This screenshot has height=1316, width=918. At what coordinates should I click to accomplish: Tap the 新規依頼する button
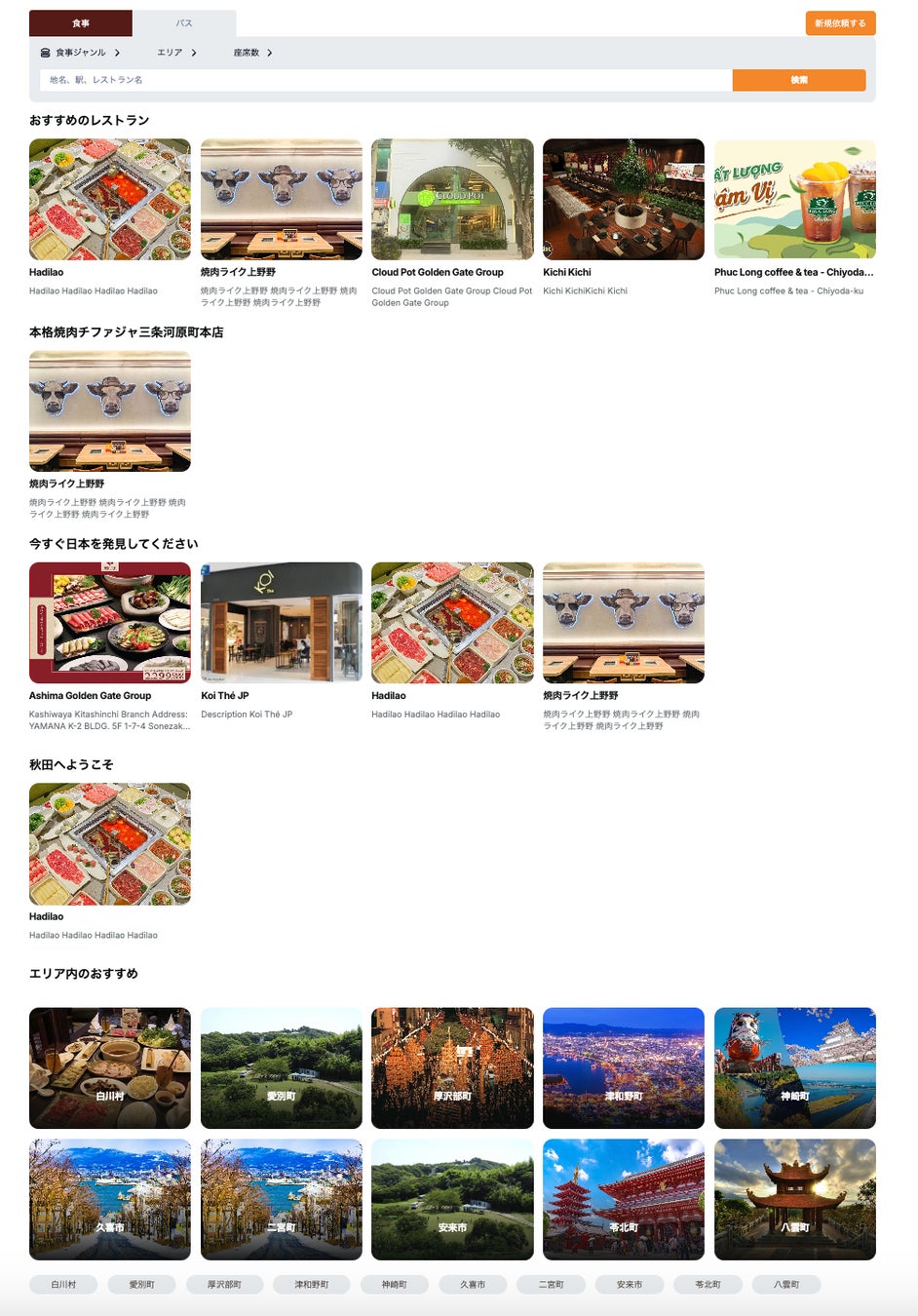click(840, 23)
